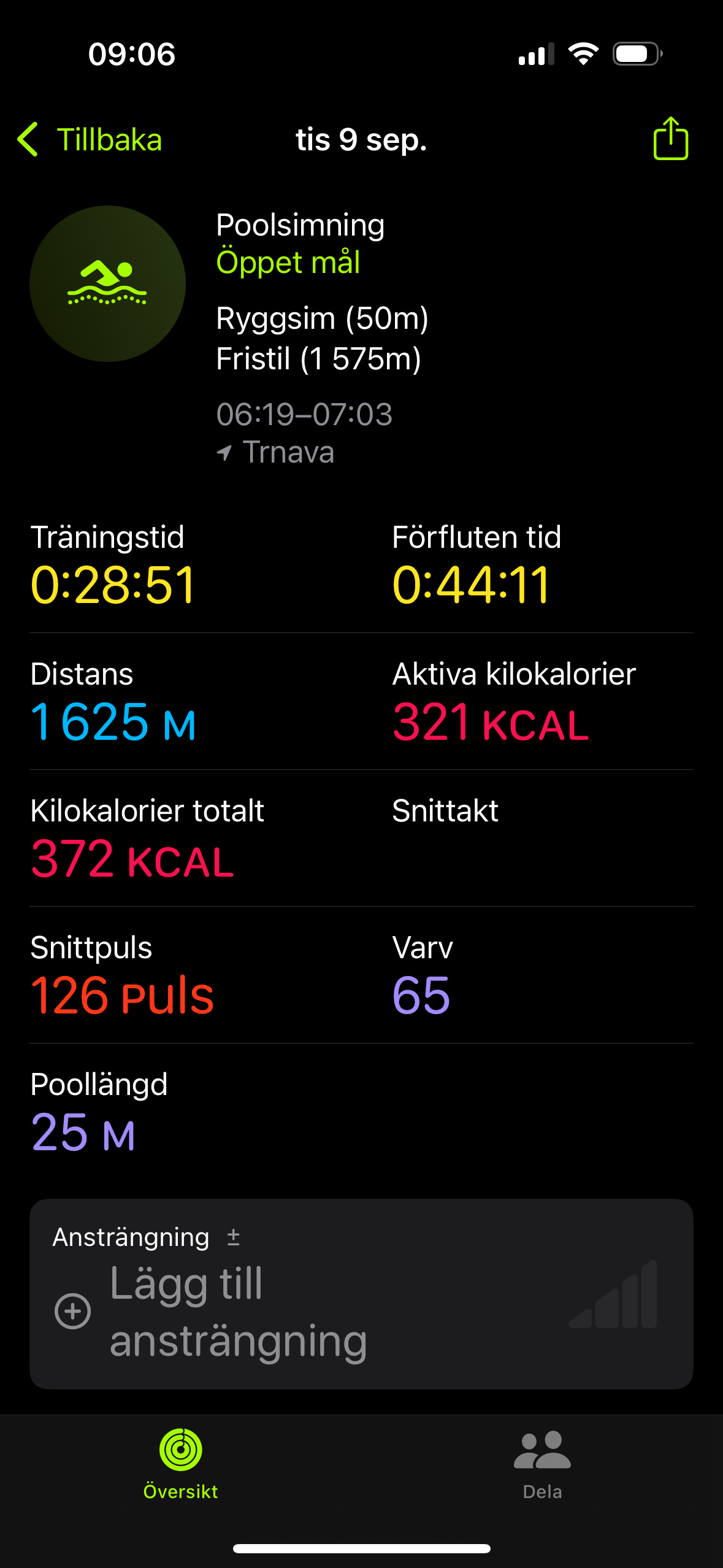Go back with the Tillbaka button

pyautogui.click(x=90, y=139)
